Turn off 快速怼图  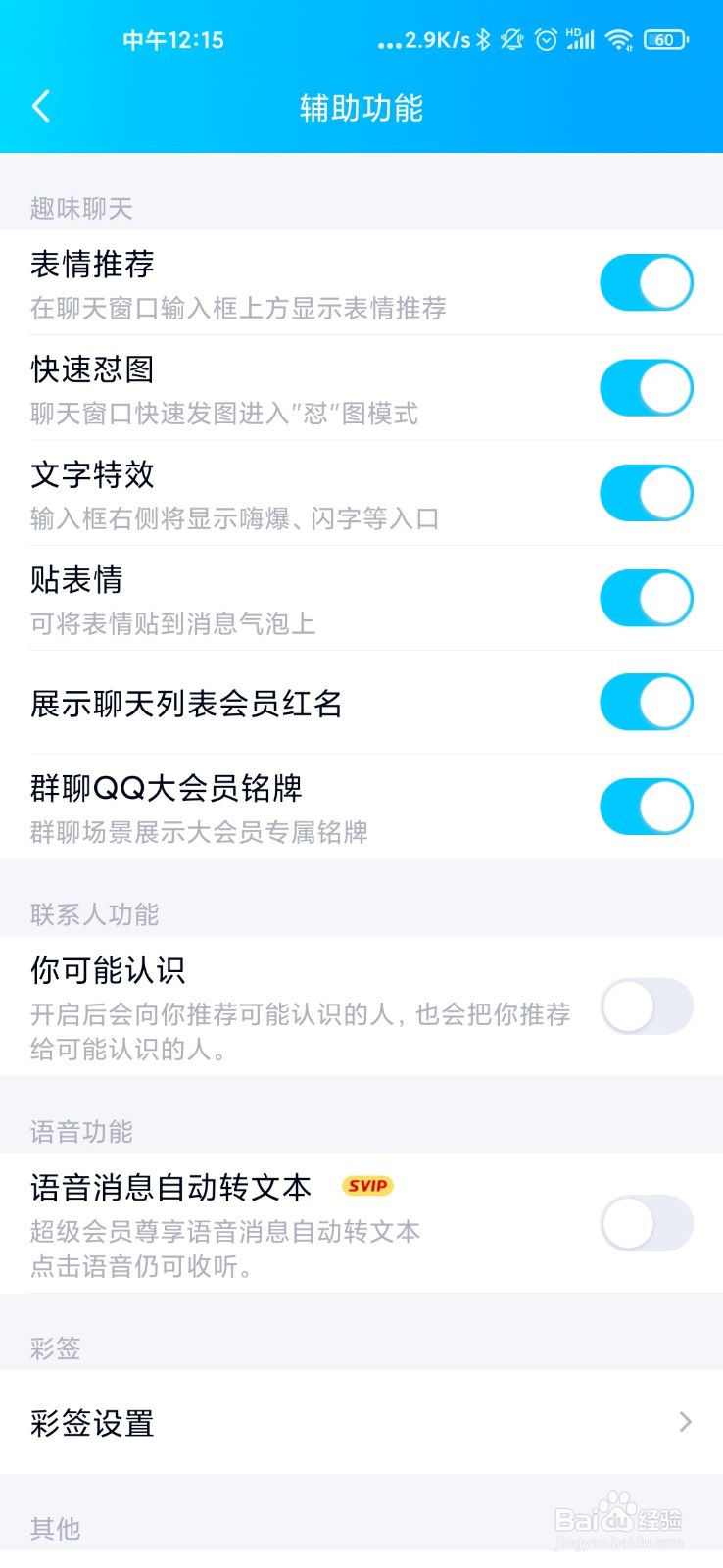pyautogui.click(x=647, y=388)
